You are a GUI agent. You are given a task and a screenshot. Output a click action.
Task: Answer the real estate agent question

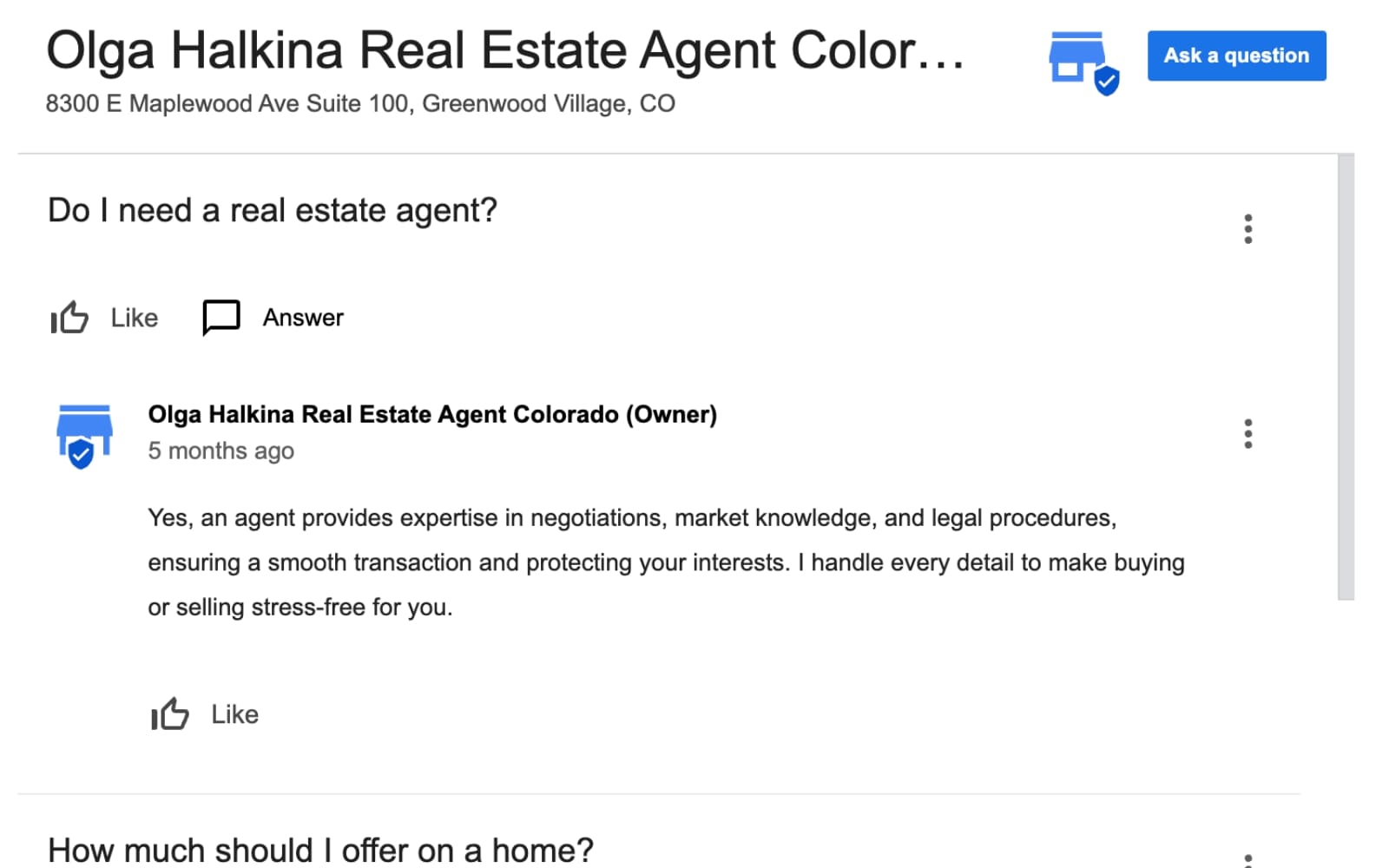click(273, 318)
